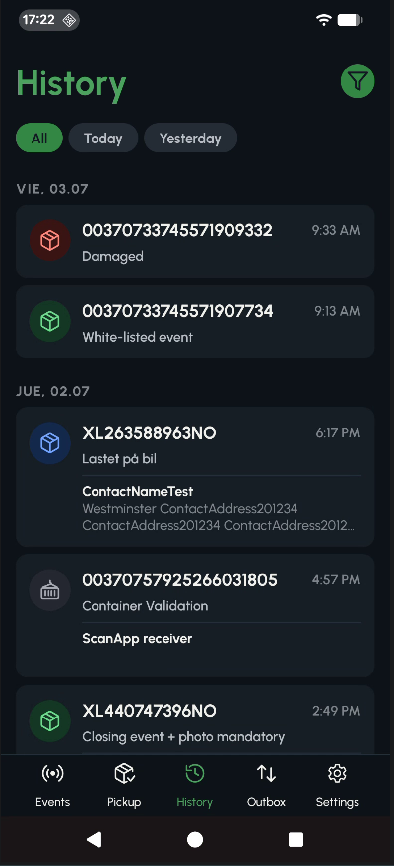Open entry XL440747396NO

[x=195, y=720]
